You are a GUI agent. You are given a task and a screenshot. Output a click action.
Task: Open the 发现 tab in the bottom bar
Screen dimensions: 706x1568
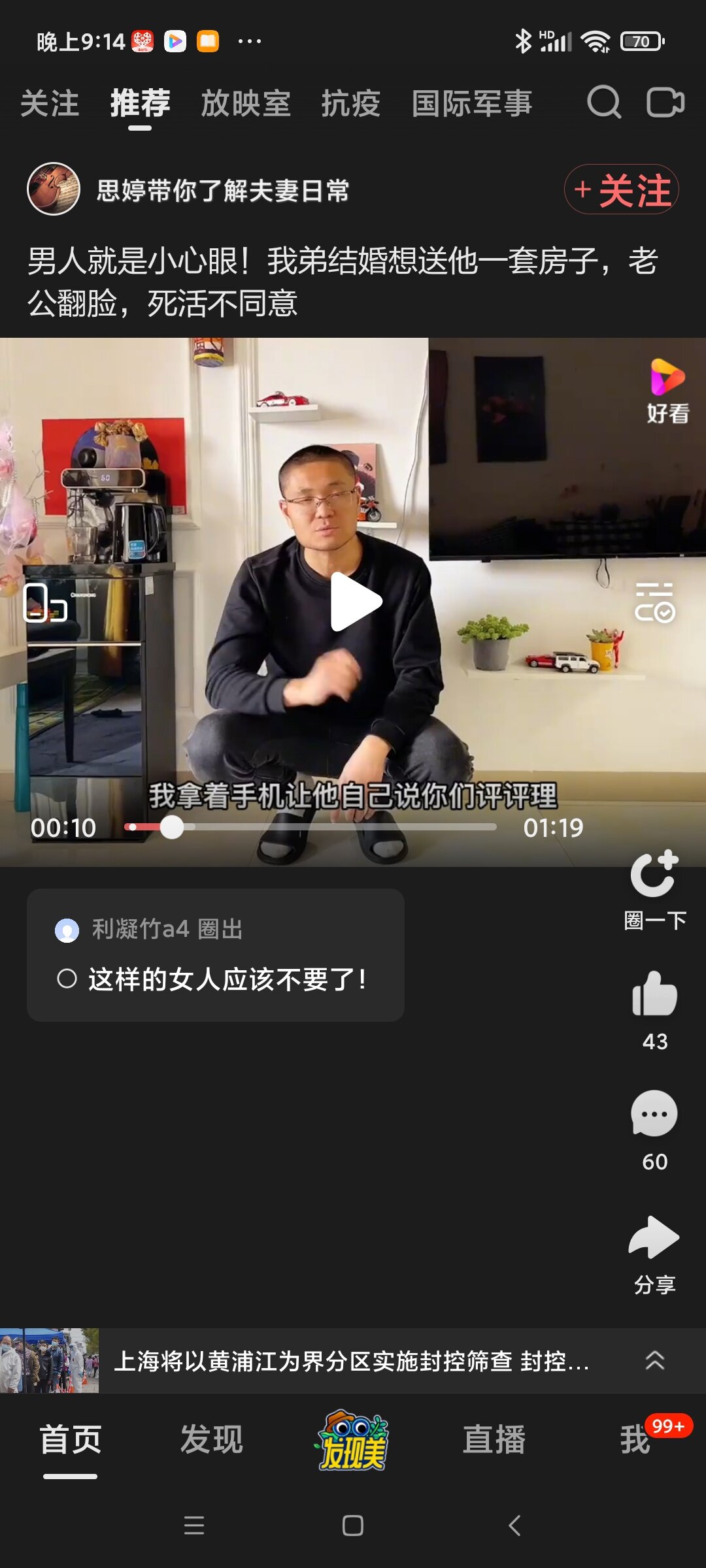pyautogui.click(x=211, y=1440)
